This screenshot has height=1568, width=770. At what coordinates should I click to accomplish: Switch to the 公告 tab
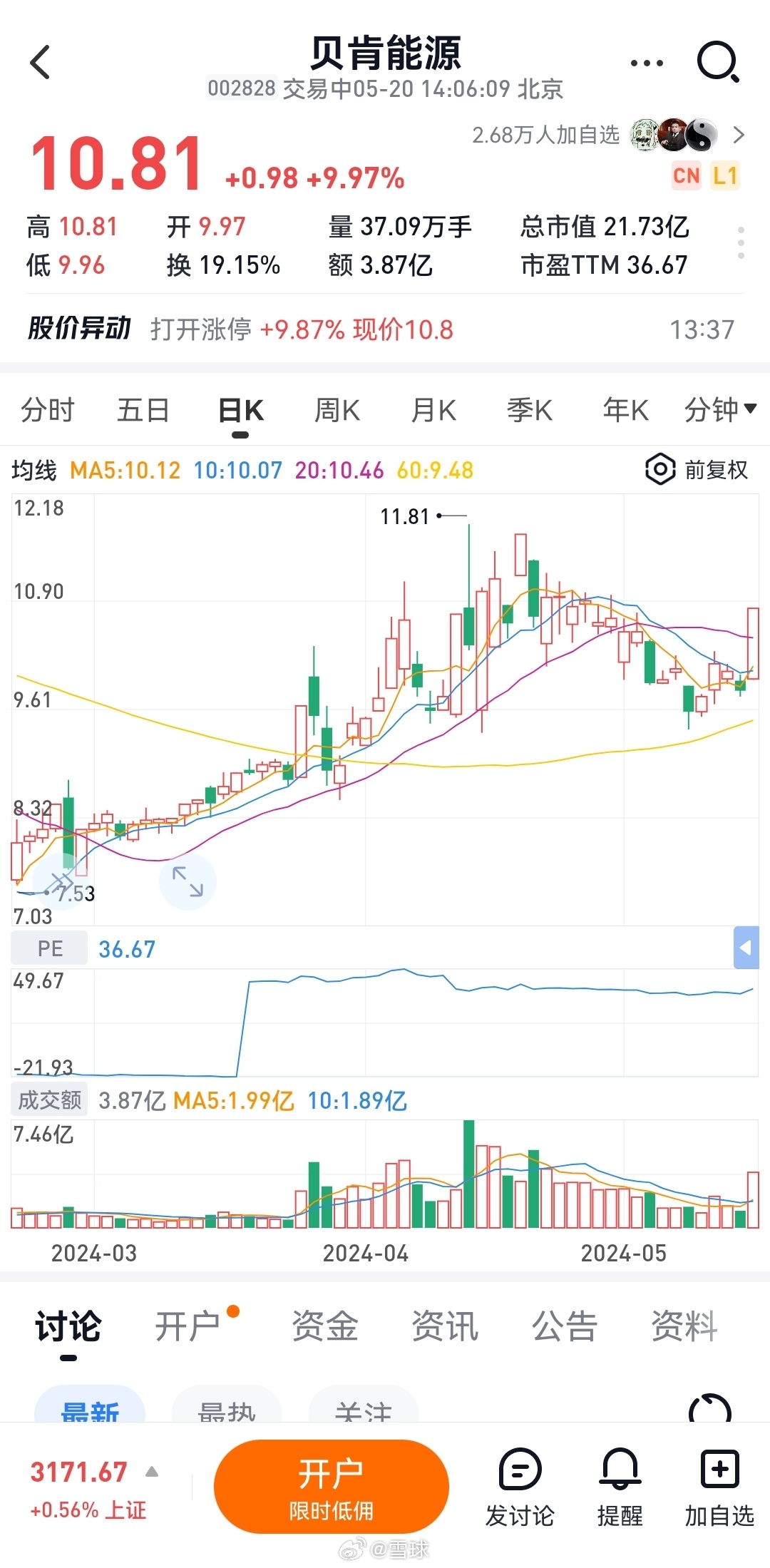pos(565,1326)
